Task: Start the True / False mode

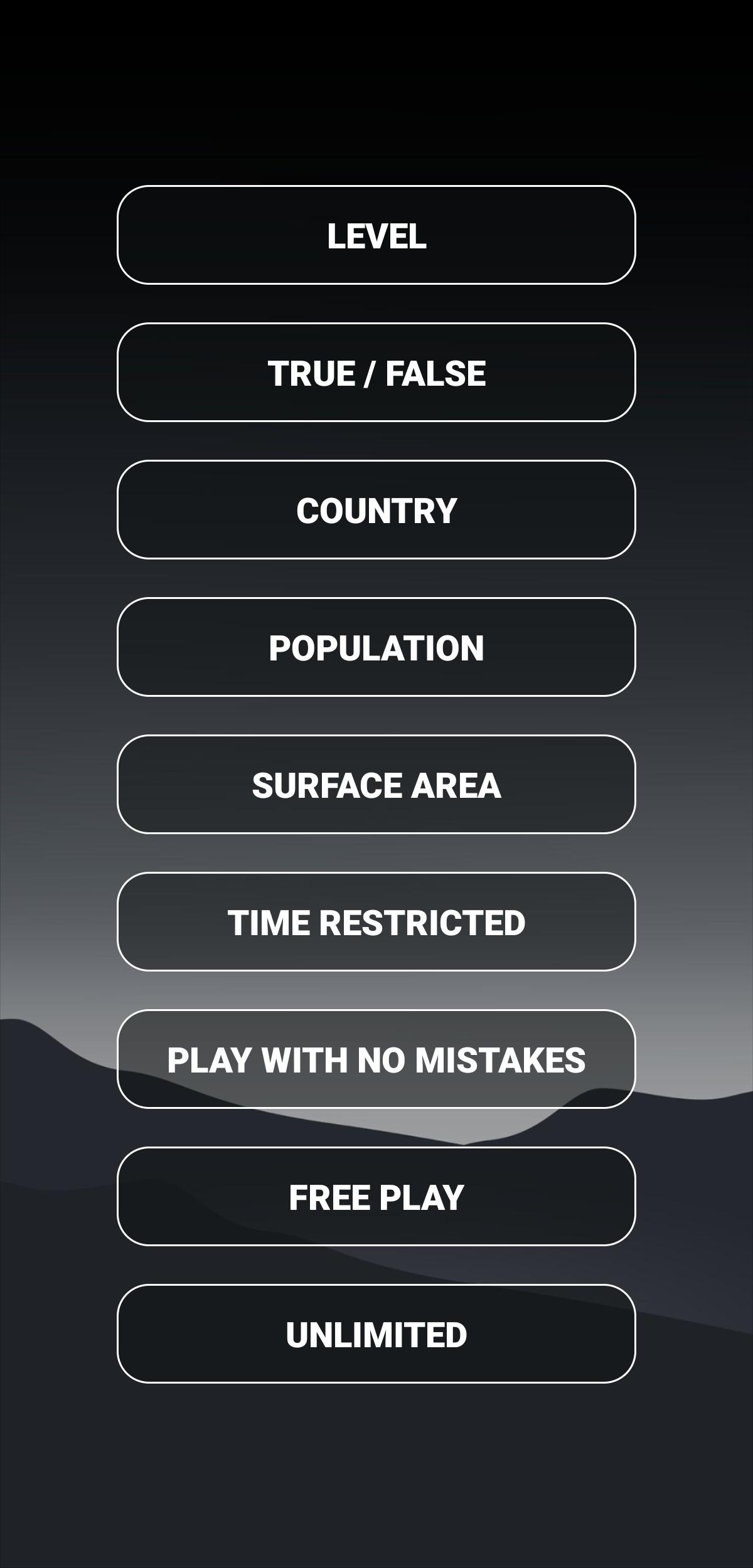Action: (x=376, y=373)
